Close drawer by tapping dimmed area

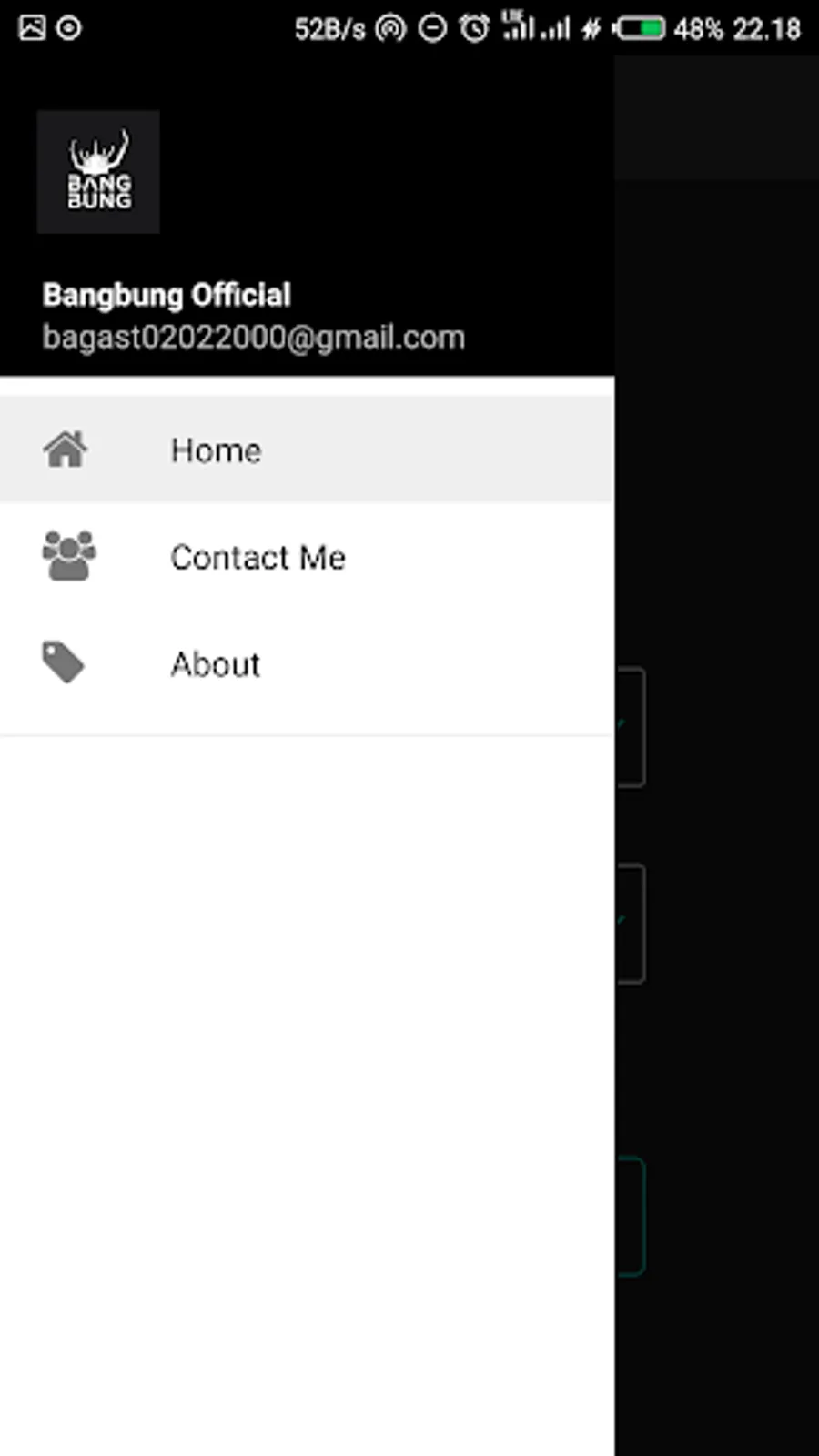pyautogui.click(x=717, y=755)
